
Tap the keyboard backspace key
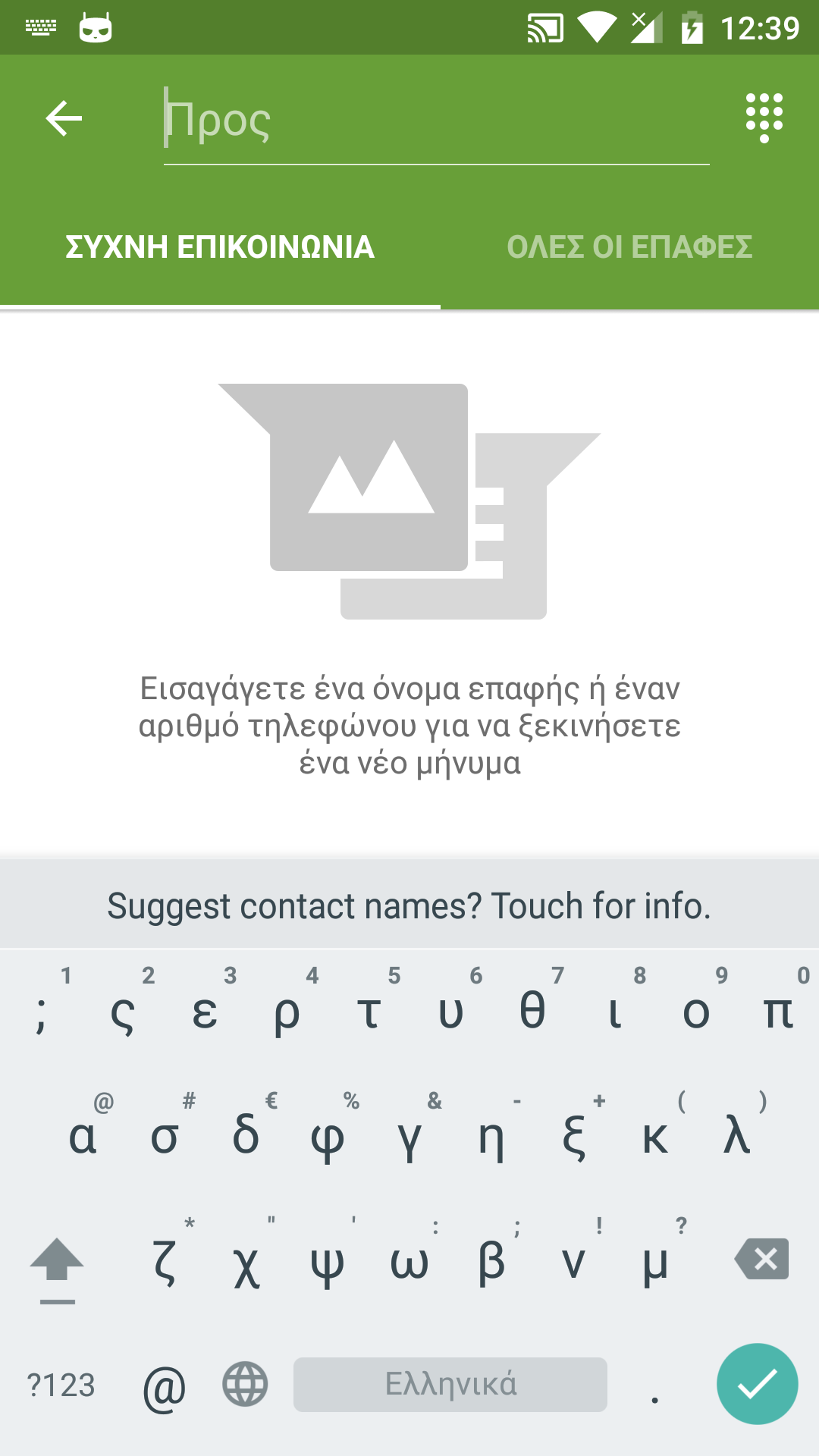tap(762, 1260)
